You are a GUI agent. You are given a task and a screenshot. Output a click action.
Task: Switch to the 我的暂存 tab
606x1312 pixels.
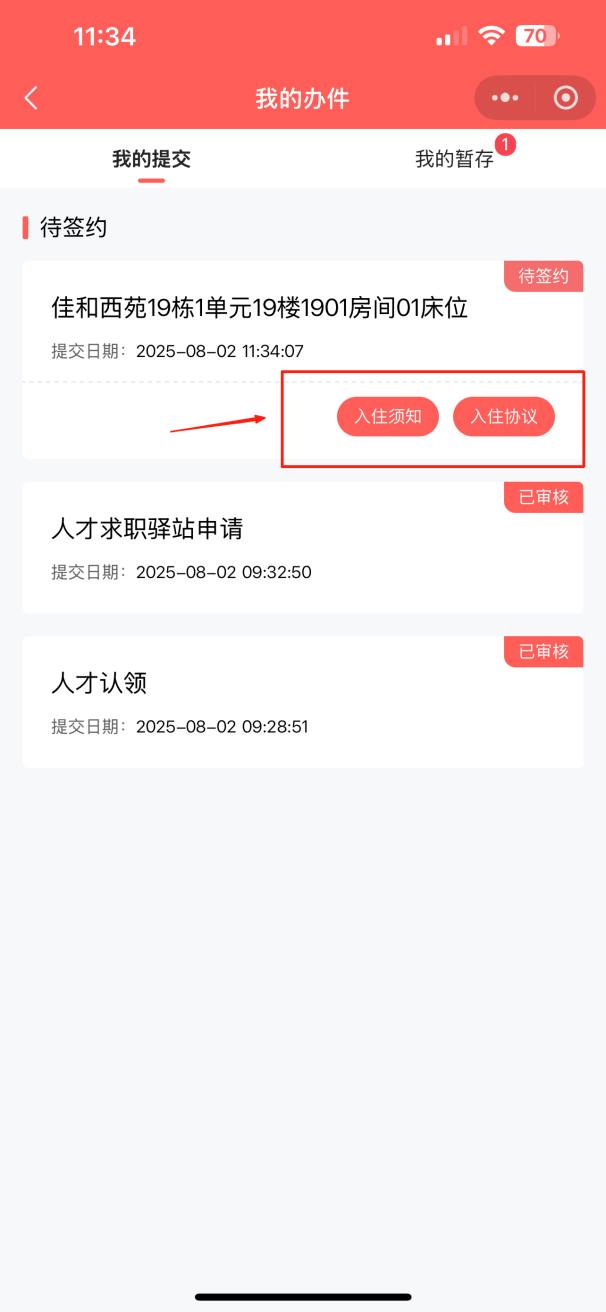point(455,159)
